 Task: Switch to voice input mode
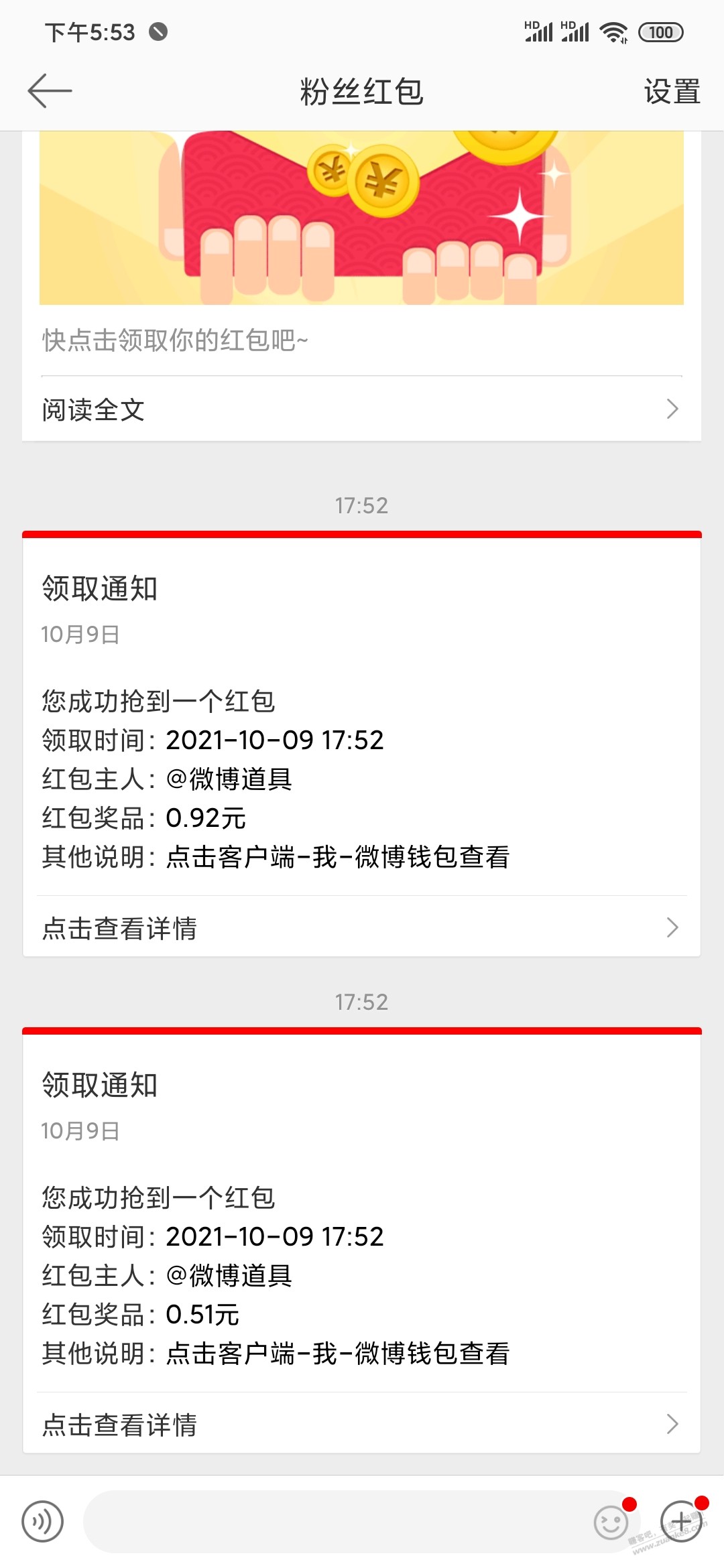point(43,1522)
